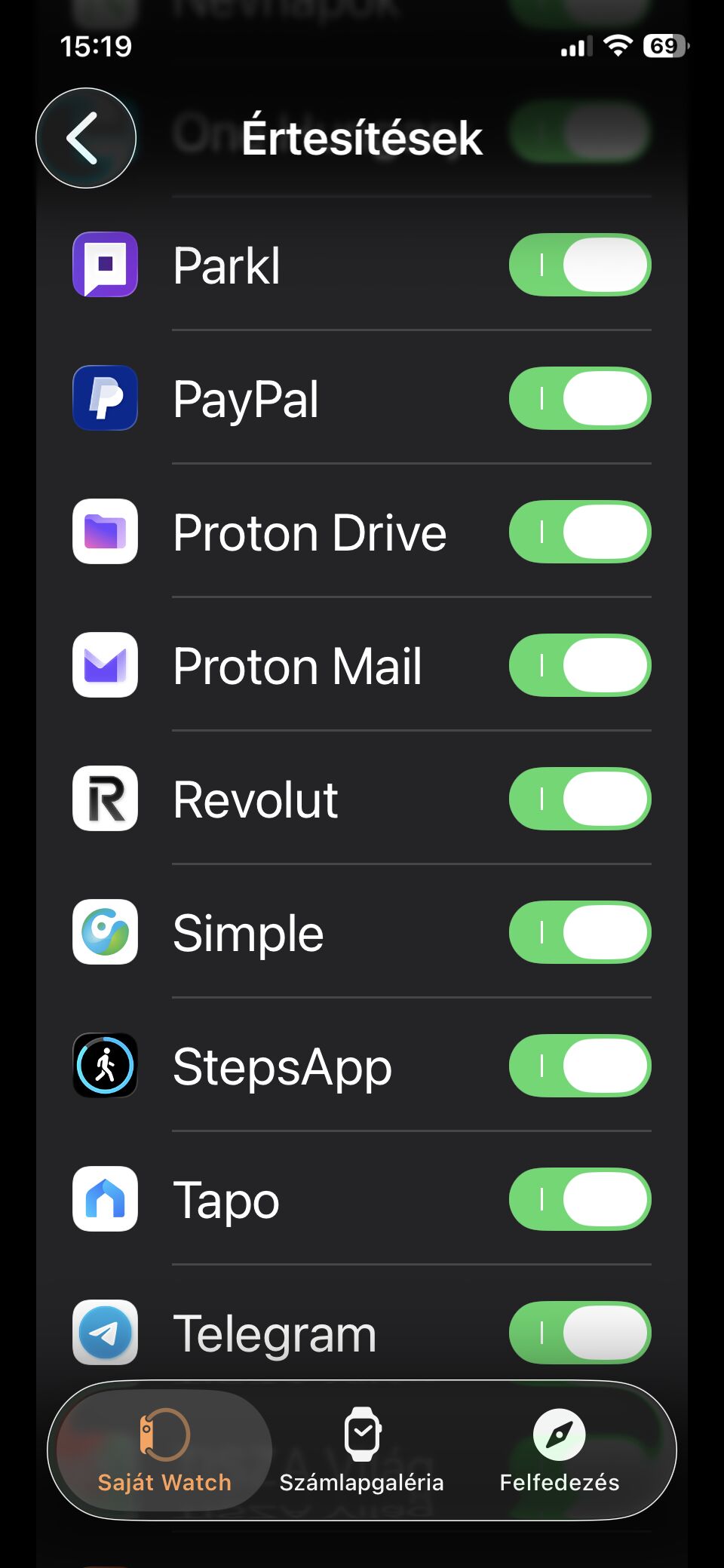
Task: Toggle the StepsApp notification switch
Action: coord(579,1066)
